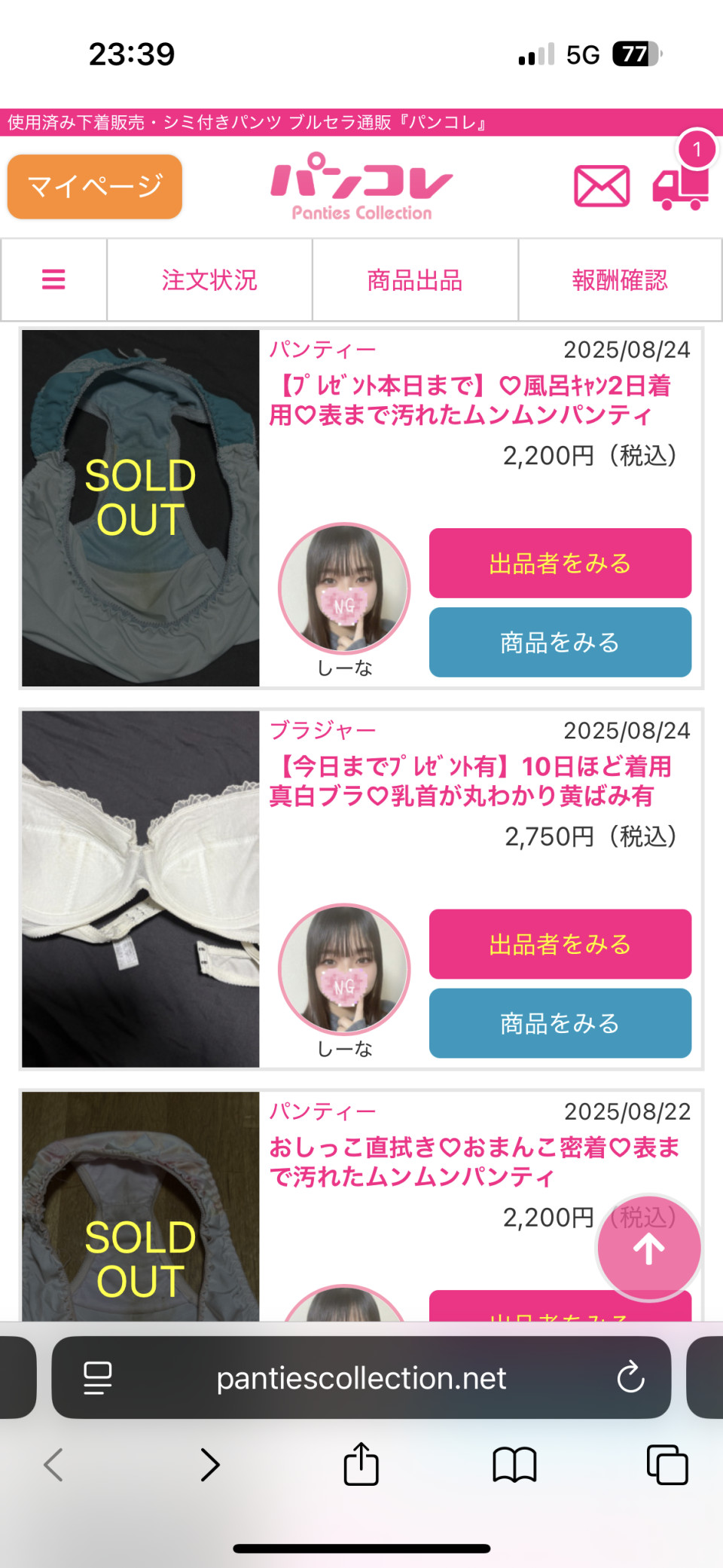Viewport: 723px width, 1568px height.
Task: Tap 出品者をみる on the ブラジャー listing
Action: tap(560, 944)
